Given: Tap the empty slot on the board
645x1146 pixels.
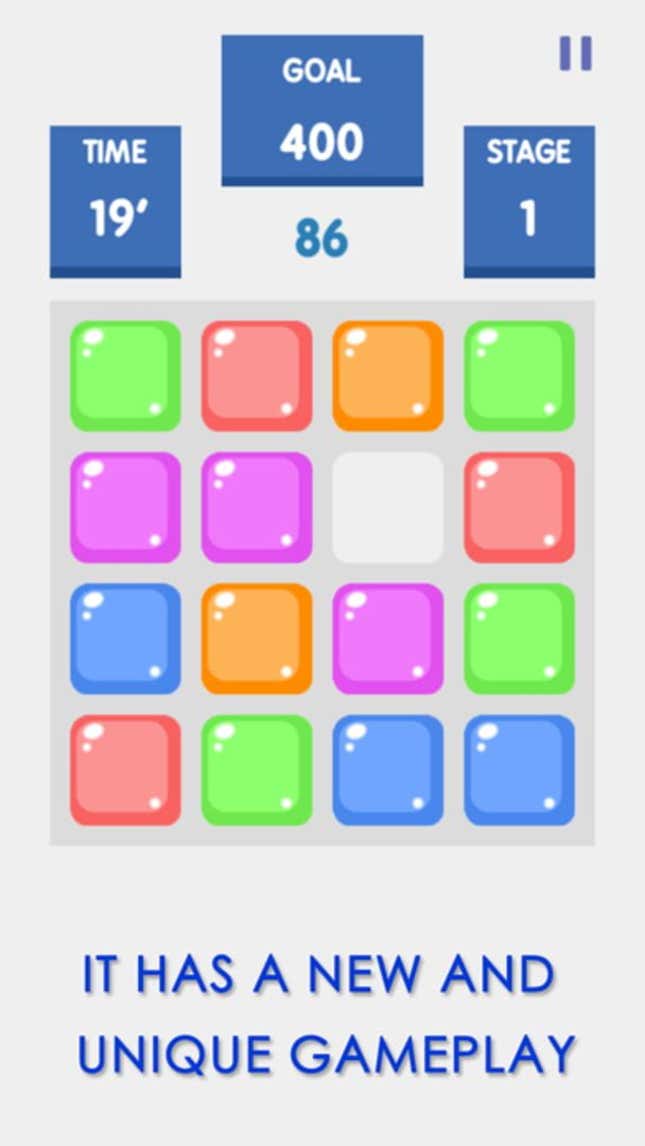Looking at the screenshot, I should tap(388, 507).
